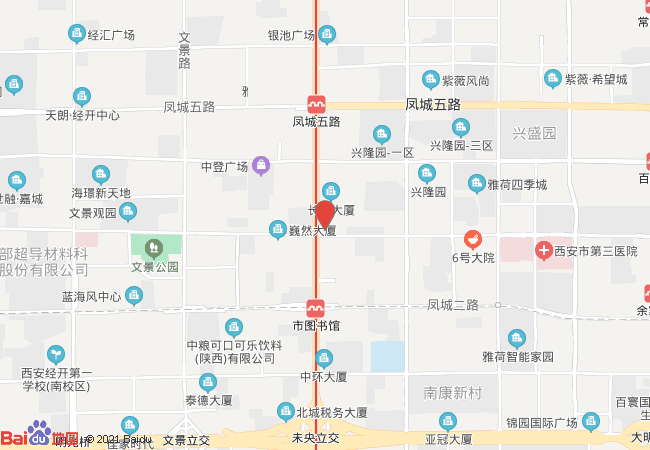Select the 经汇广场 building marker
Viewport: 650px width, 450px height.
pos(77,34)
